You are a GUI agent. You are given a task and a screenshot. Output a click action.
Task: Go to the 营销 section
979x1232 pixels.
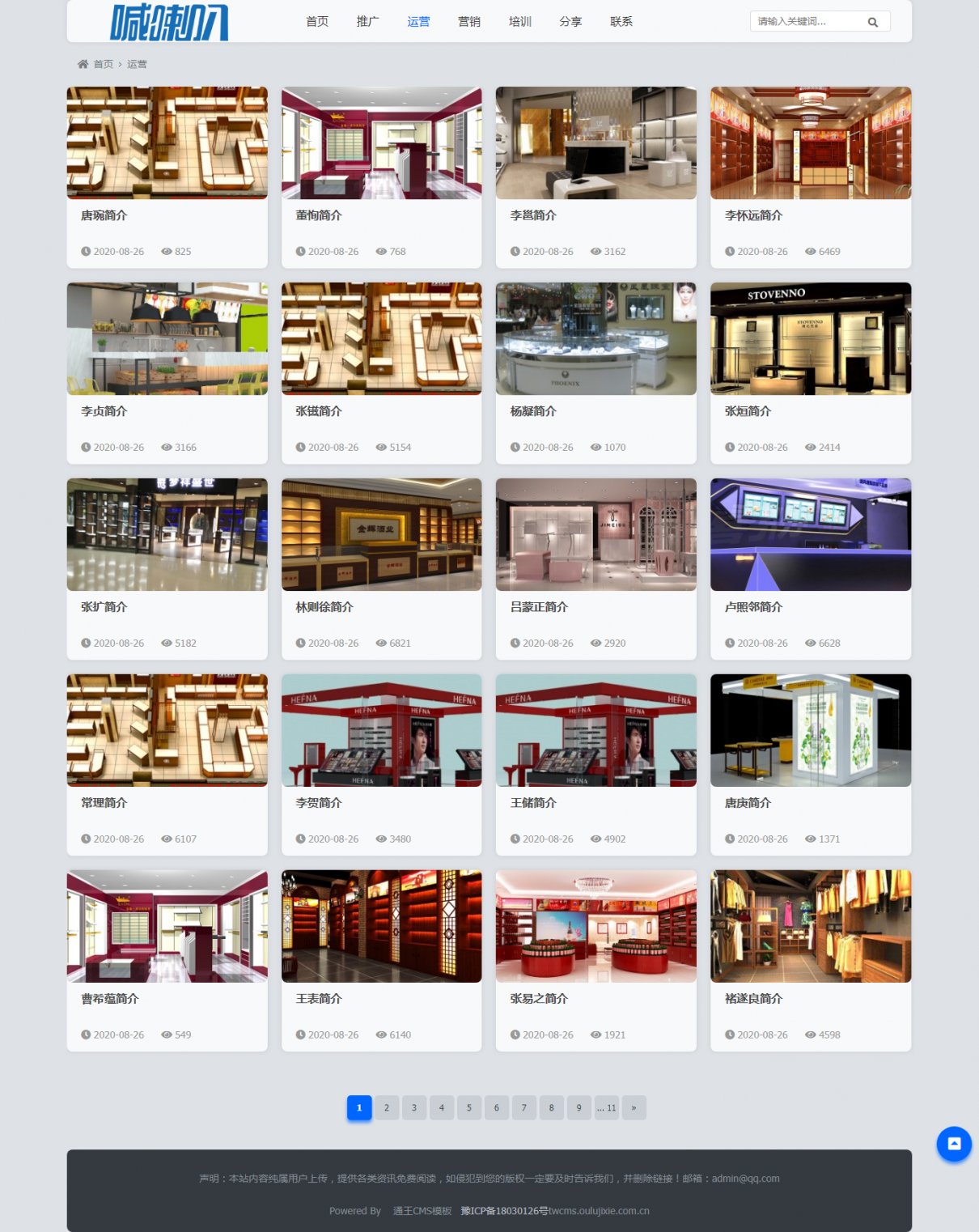(469, 22)
